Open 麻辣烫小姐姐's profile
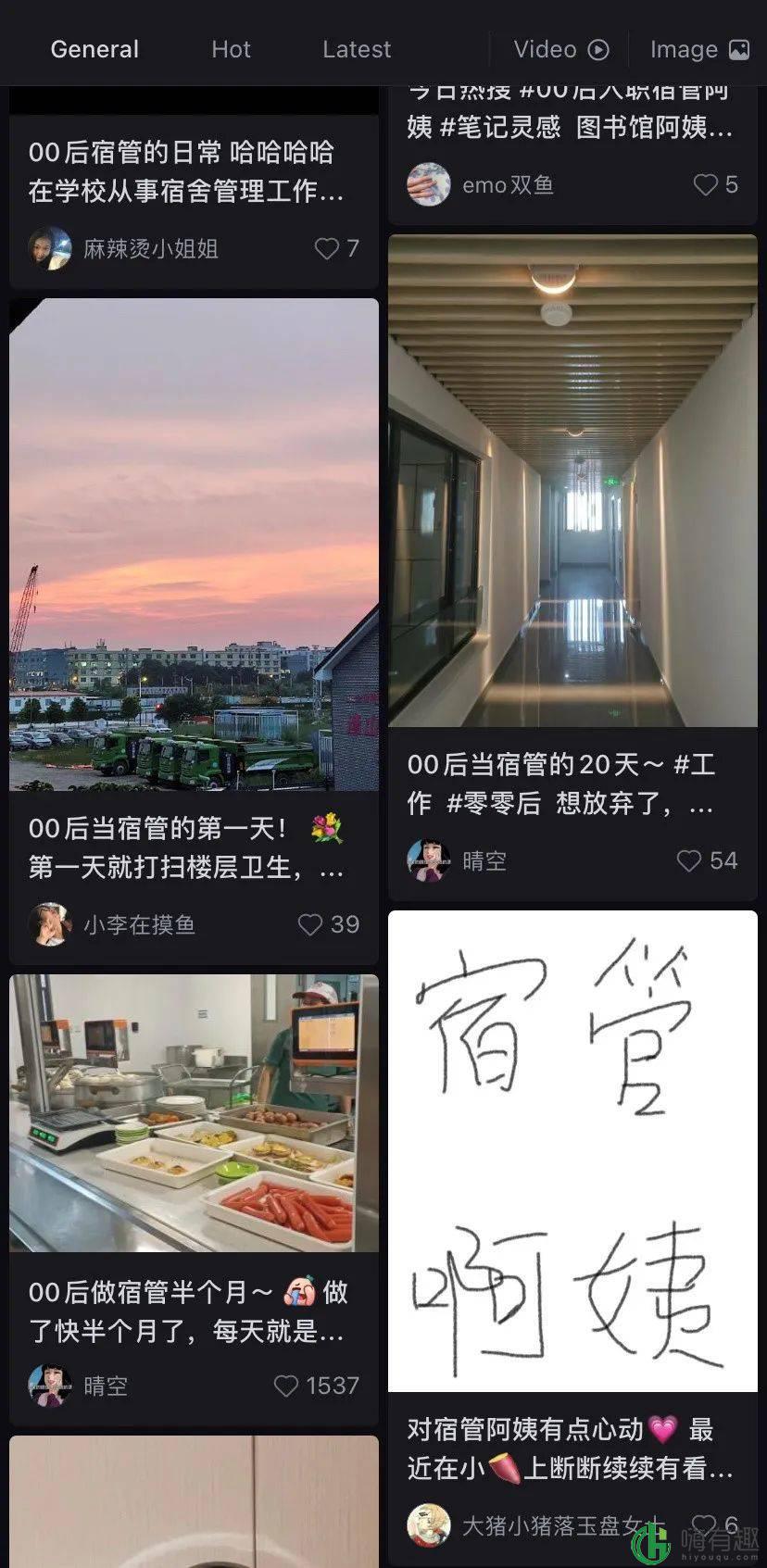The image size is (767, 1568). pyautogui.click(x=50, y=248)
